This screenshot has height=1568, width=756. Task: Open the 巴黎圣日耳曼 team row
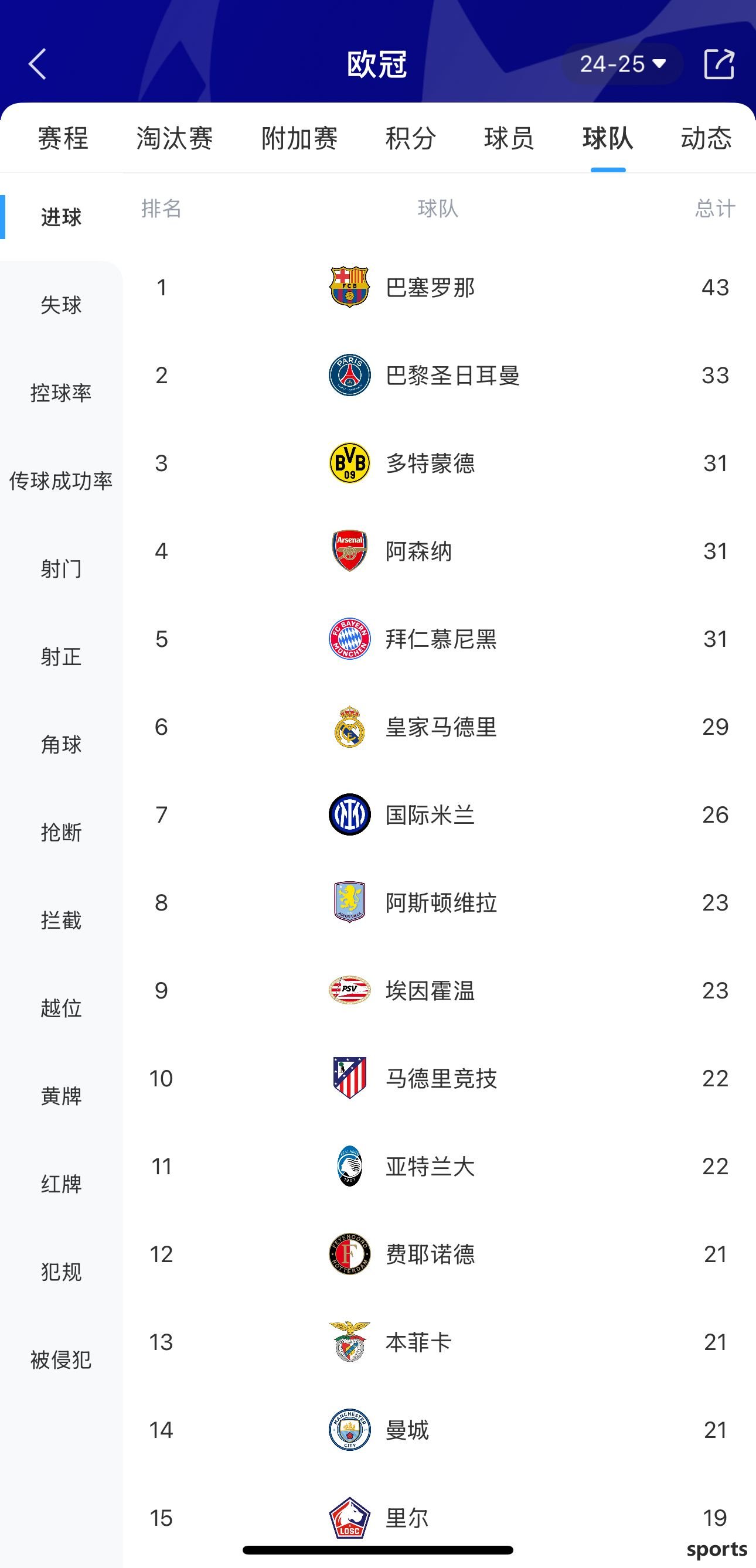point(440,375)
